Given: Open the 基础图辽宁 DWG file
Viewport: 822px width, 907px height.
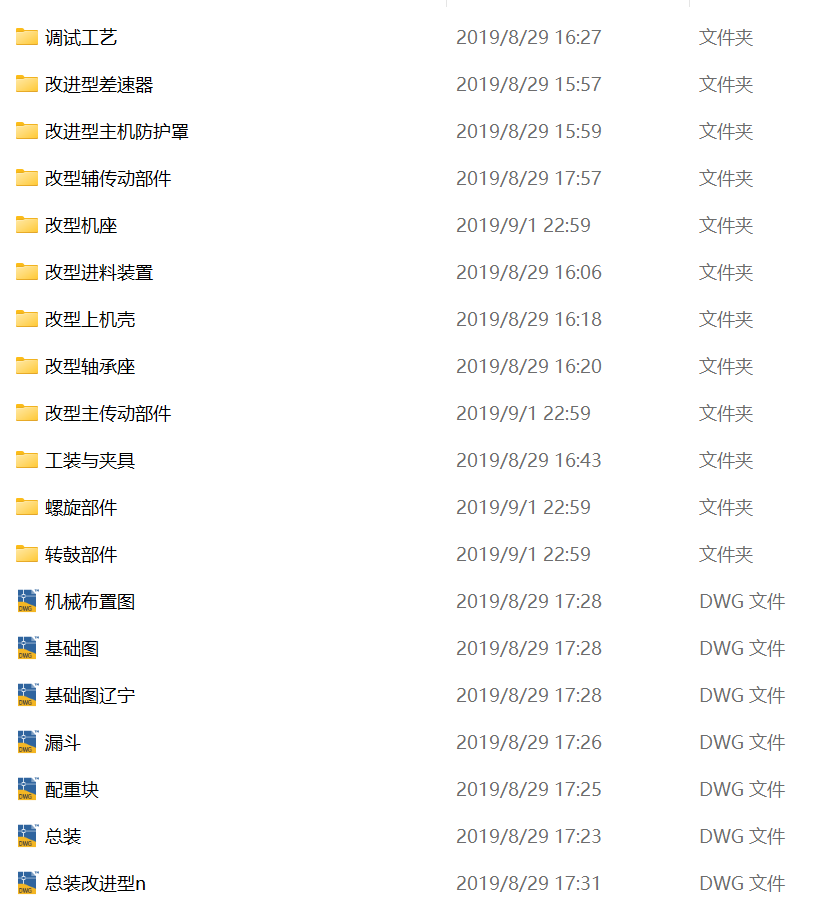Looking at the screenshot, I should pos(90,696).
